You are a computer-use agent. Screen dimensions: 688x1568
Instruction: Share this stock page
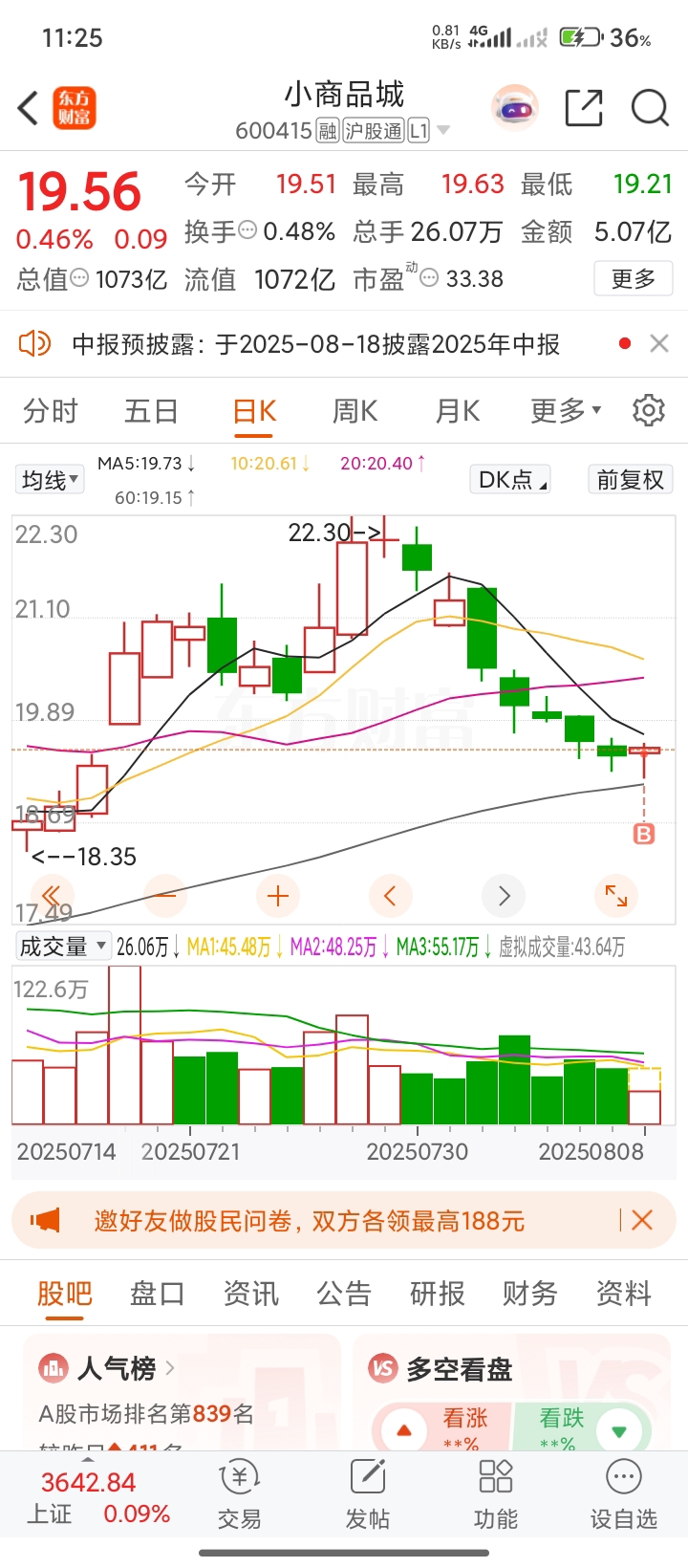point(583,108)
